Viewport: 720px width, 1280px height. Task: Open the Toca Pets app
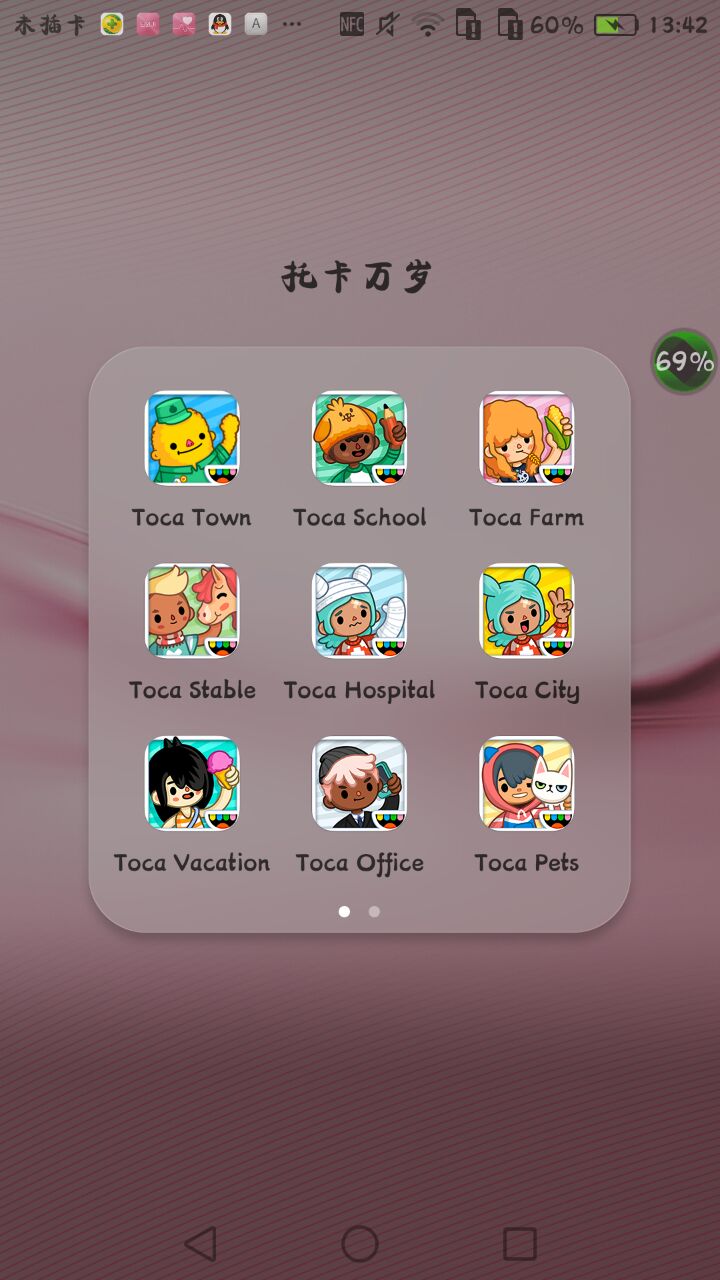(x=527, y=784)
